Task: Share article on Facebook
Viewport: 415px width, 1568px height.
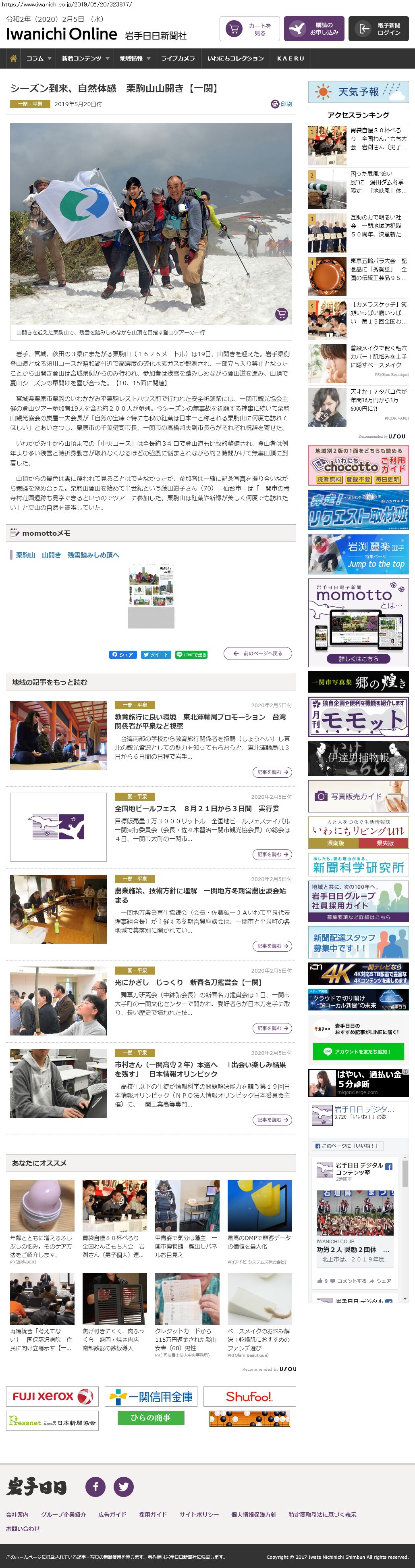Action: pyautogui.click(x=123, y=654)
